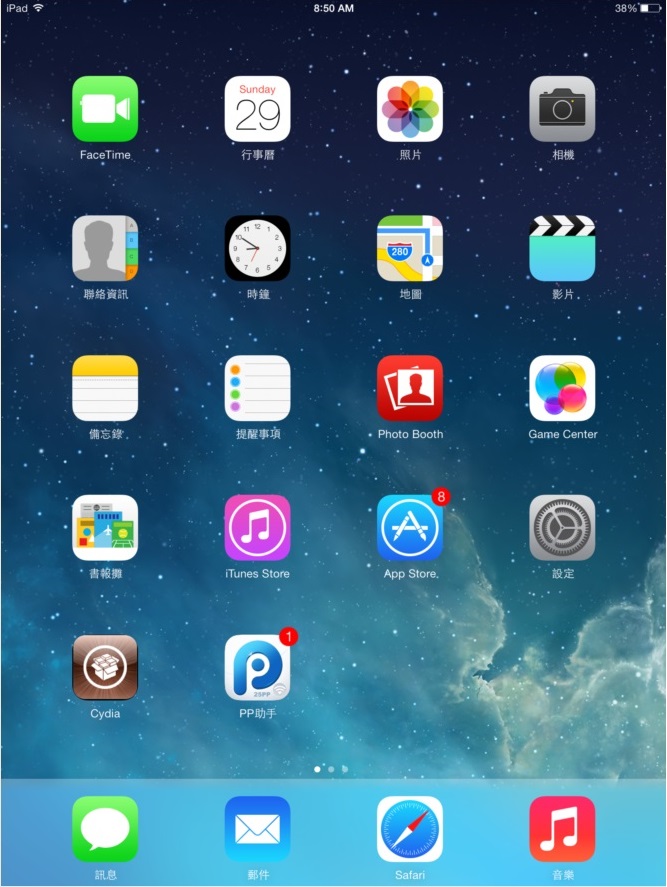Viewport: 667px width, 887px height.
Task: Open App Store with 8 updates
Action: point(410,527)
